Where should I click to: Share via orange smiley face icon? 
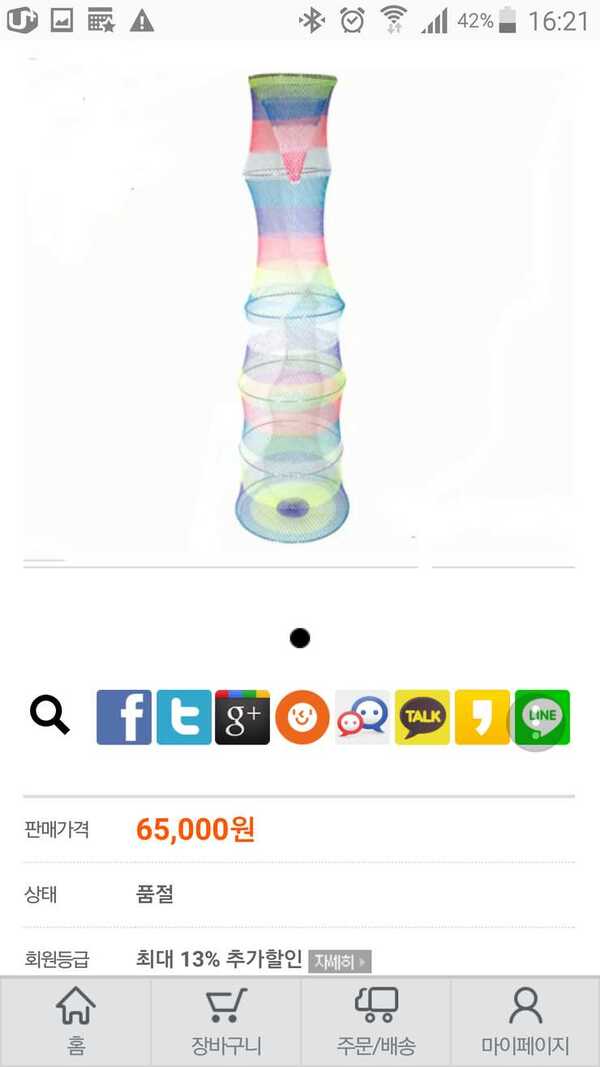(x=303, y=717)
